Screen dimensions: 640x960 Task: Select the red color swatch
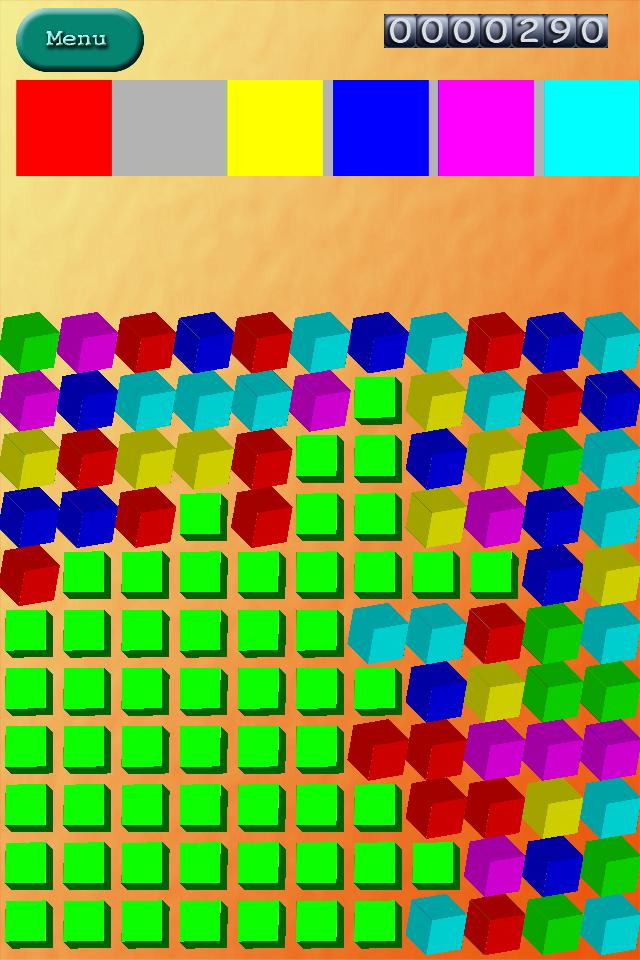(64, 128)
